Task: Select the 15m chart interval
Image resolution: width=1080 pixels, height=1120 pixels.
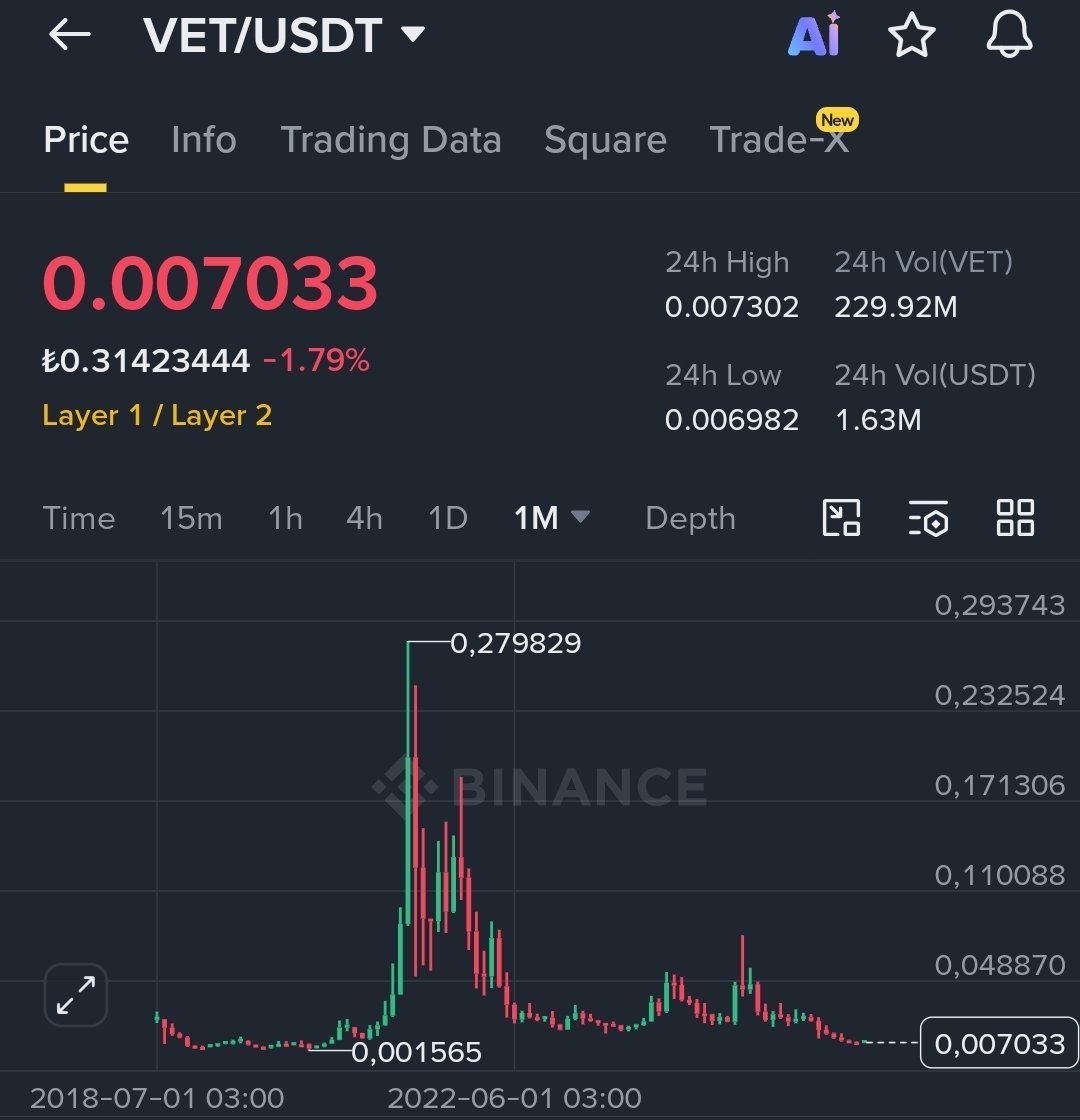Action: 191,518
